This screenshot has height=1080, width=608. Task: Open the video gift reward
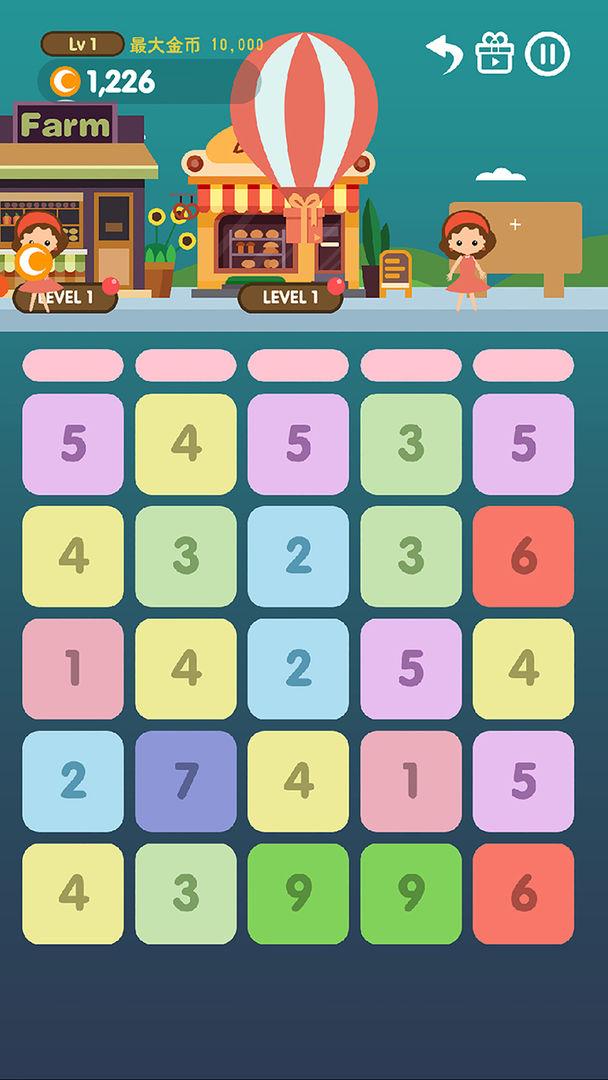pos(494,53)
